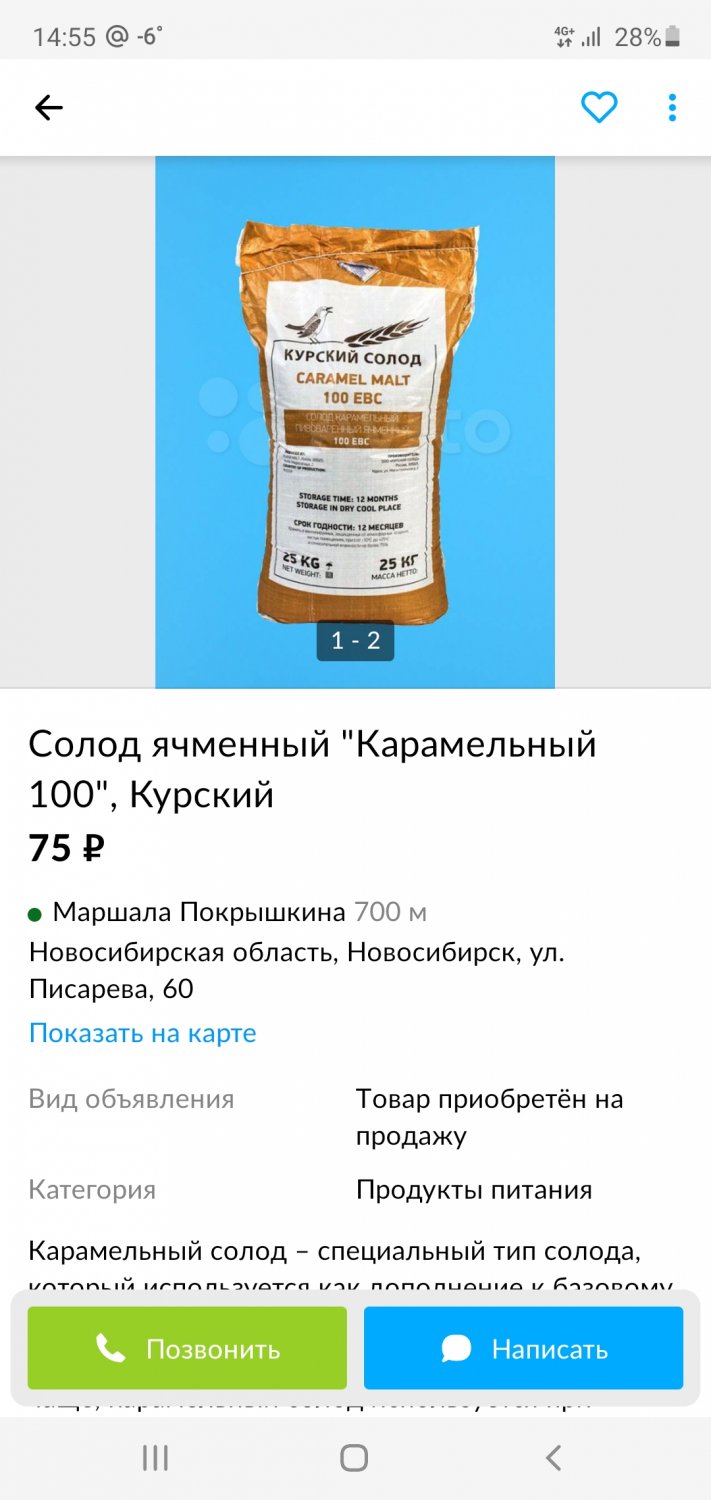Tap the Показать на карте link
Image resolution: width=711 pixels, height=1500 pixels.
click(x=142, y=1033)
